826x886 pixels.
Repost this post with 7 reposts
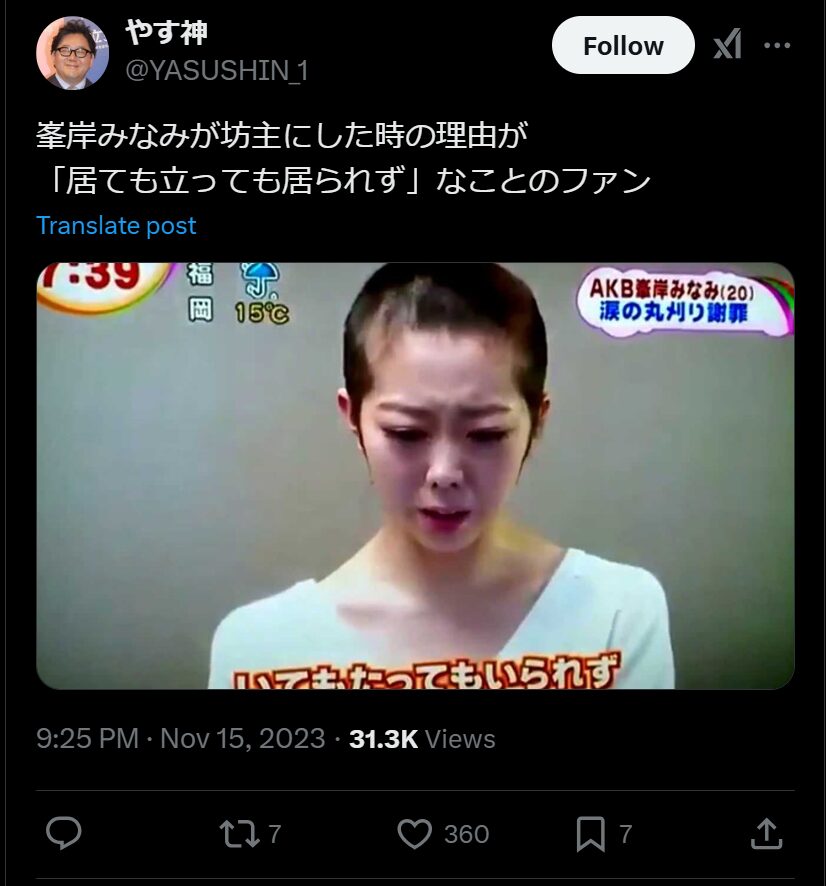pos(238,833)
